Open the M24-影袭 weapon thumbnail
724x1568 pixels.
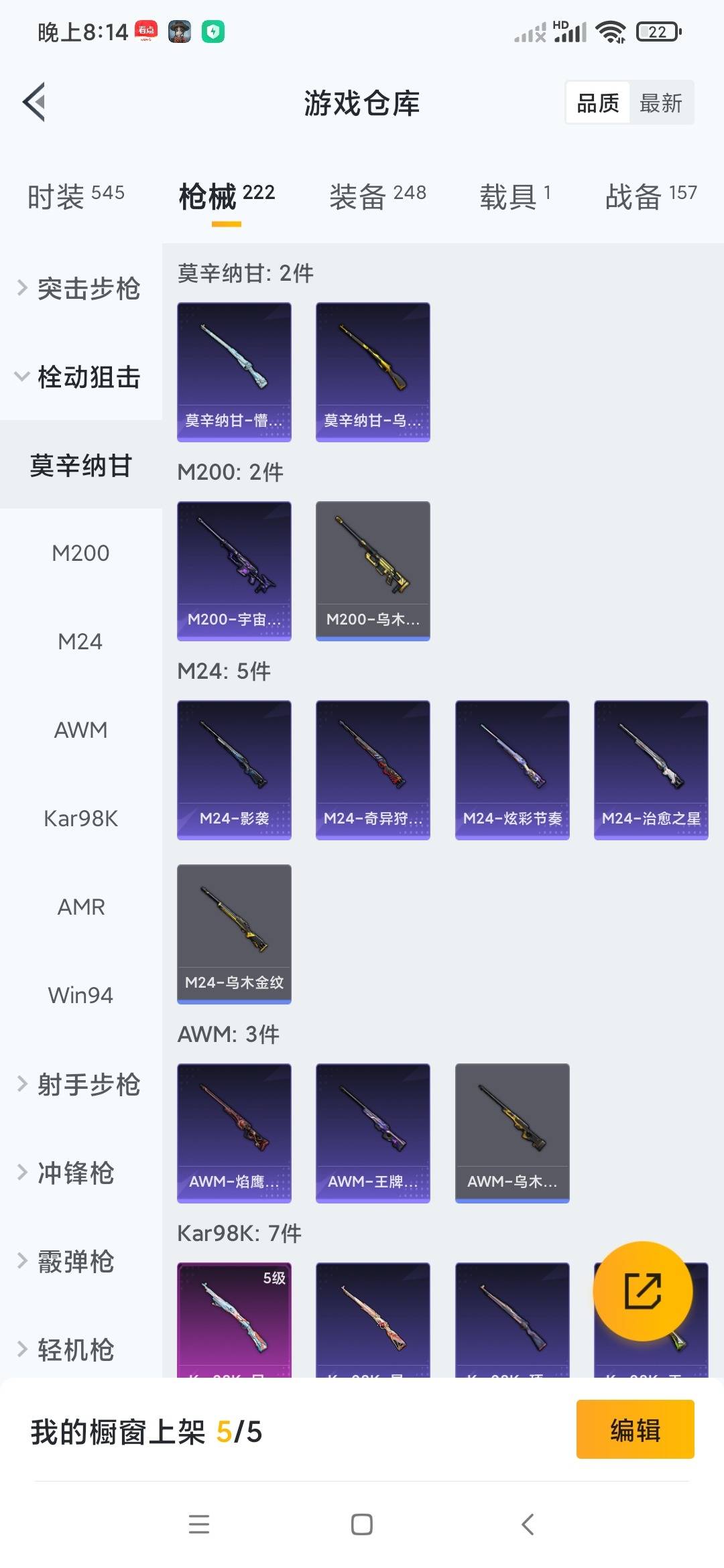point(234,769)
